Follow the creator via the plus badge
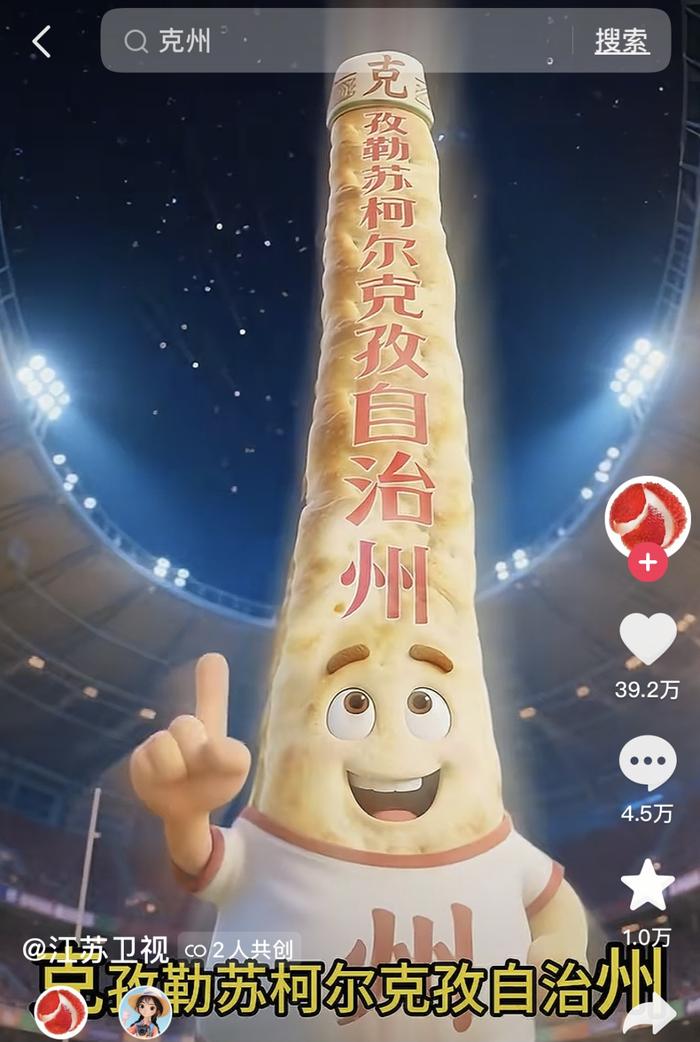Image resolution: width=700 pixels, height=1042 pixels. point(647,562)
